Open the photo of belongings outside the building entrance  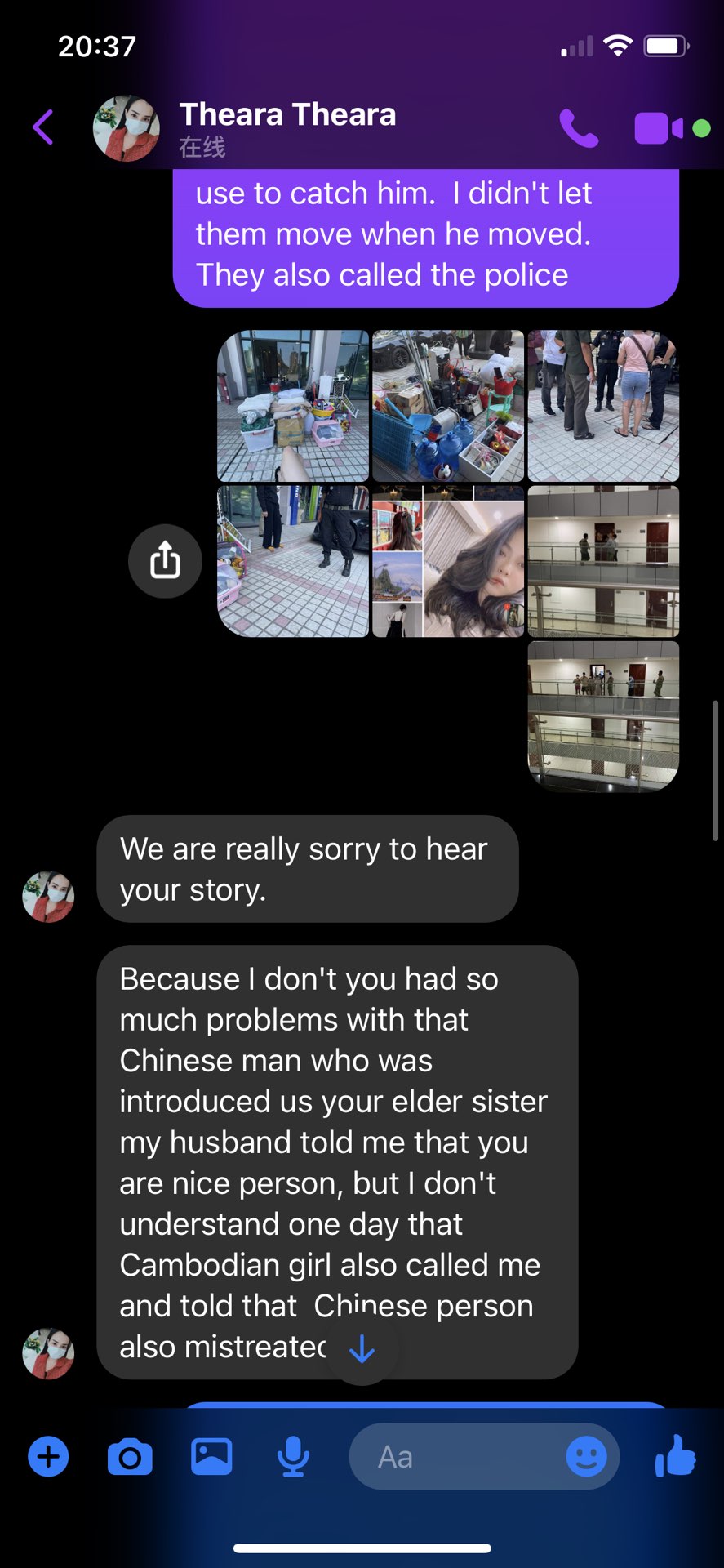pos(293,406)
